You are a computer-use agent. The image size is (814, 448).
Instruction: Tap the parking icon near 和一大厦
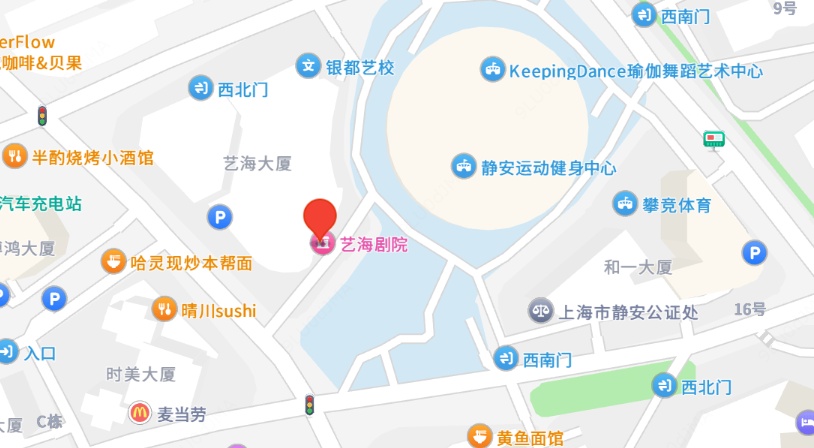[x=755, y=253]
